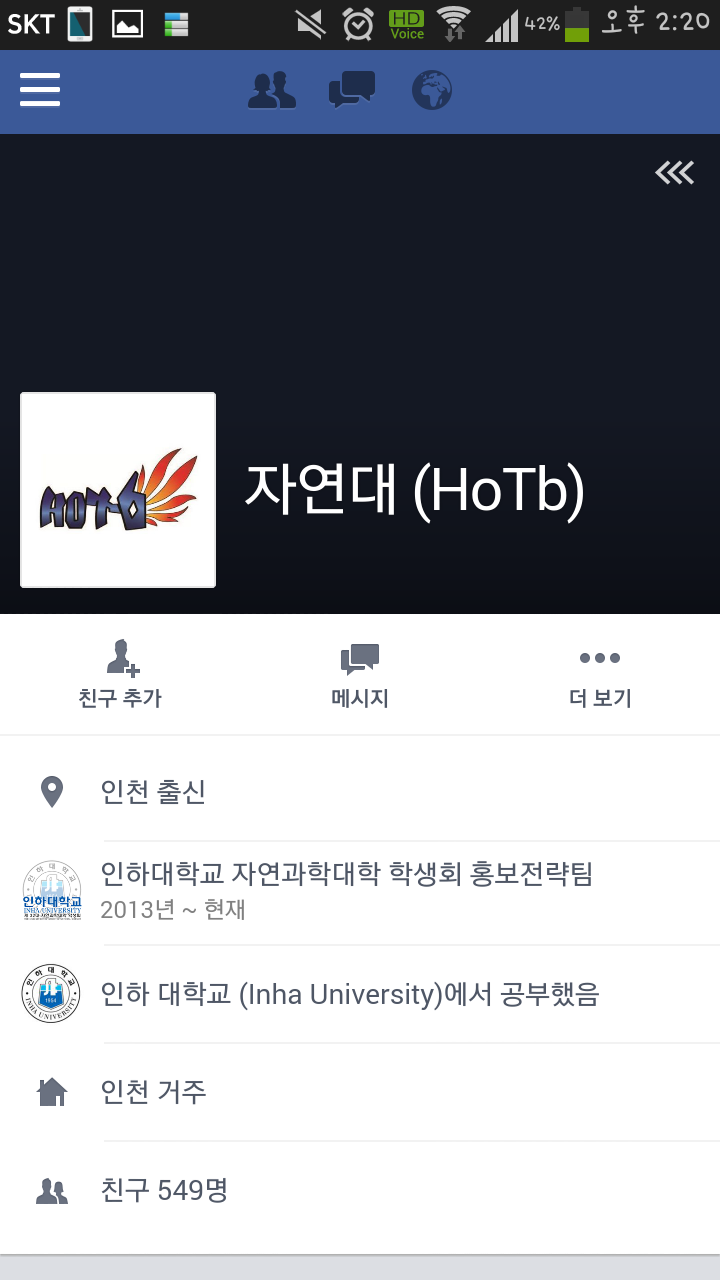Add 자연대 (HoTb) as a friend
Screen dimensions: 720x1280
point(120,675)
